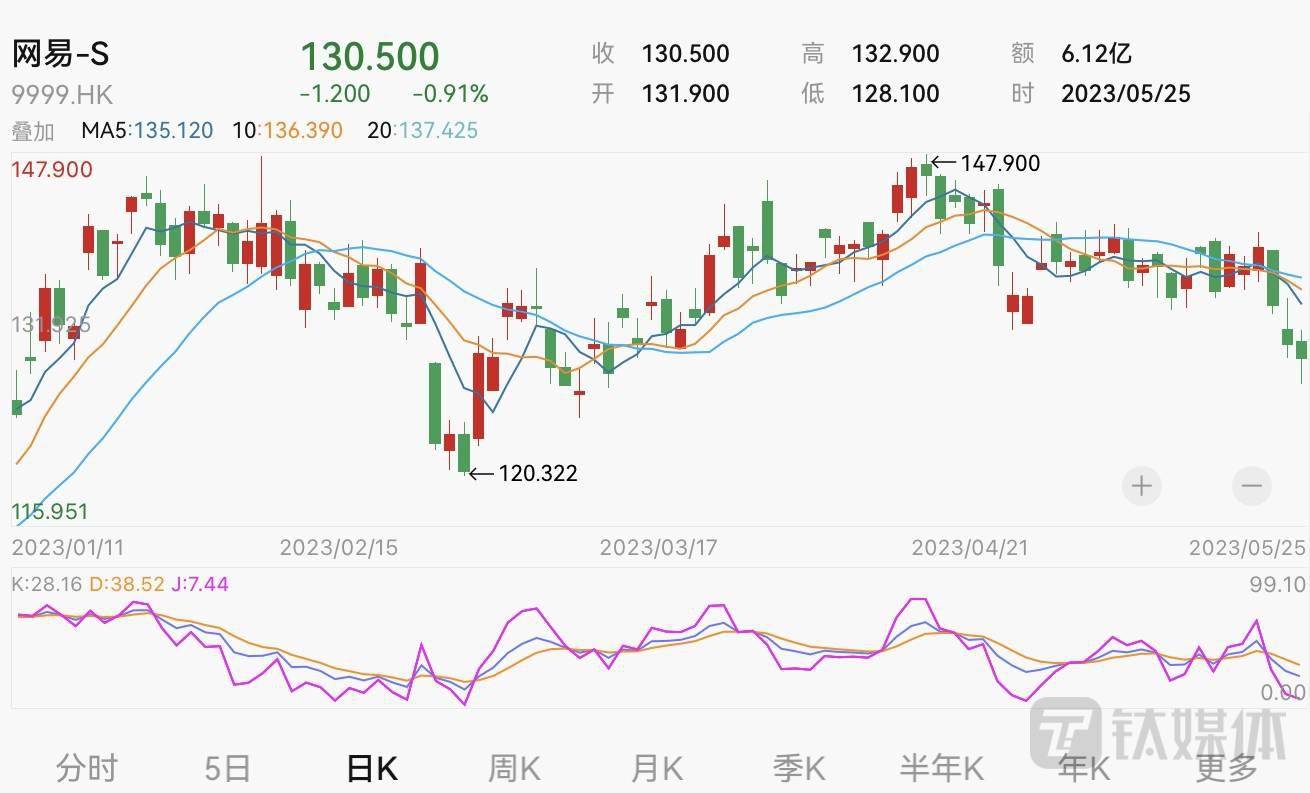Zoom out the chart with minus button
The image size is (1310, 793).
pyautogui.click(x=1251, y=487)
